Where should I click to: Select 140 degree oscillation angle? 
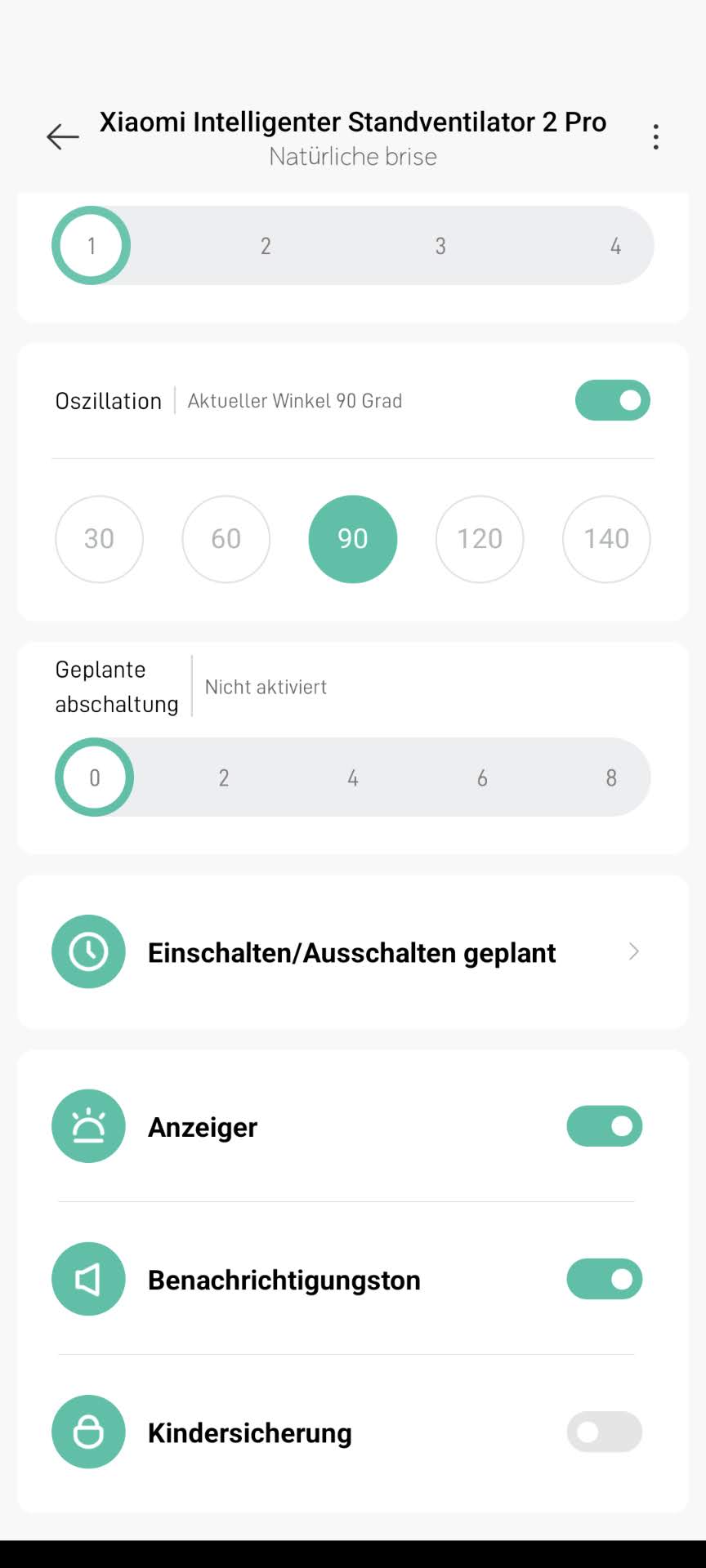(x=606, y=539)
